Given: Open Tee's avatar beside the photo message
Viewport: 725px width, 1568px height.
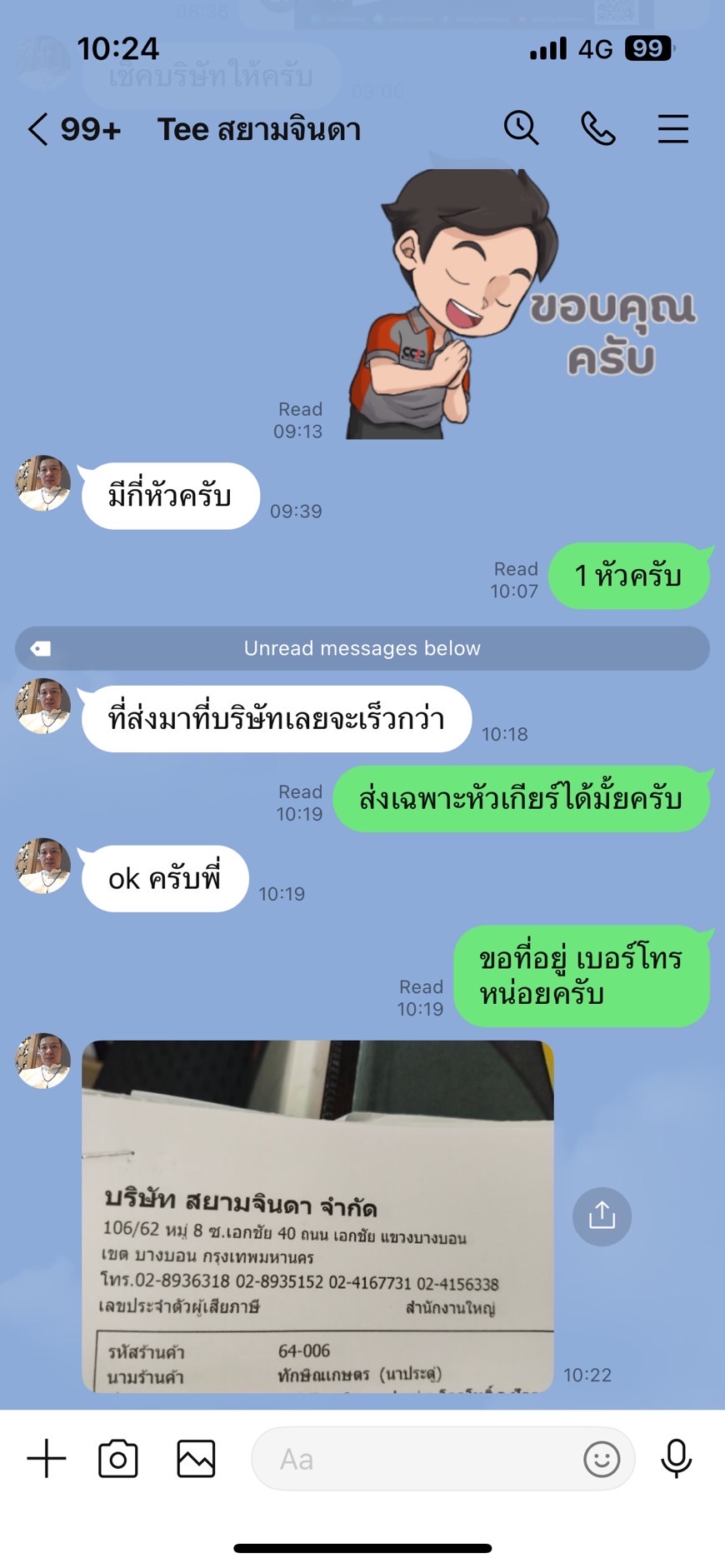Looking at the screenshot, I should (x=43, y=1061).
